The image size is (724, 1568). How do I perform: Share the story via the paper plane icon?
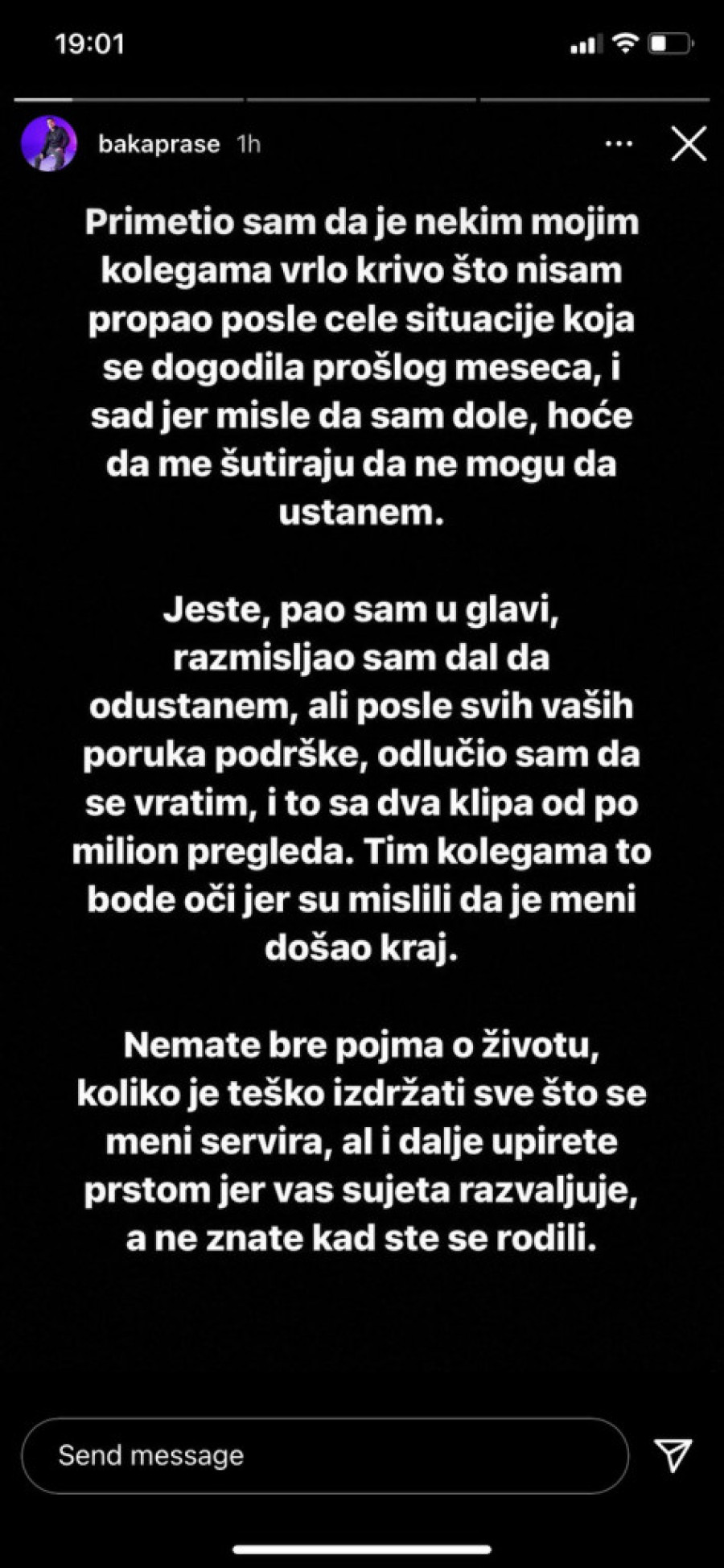pyautogui.click(x=673, y=1455)
